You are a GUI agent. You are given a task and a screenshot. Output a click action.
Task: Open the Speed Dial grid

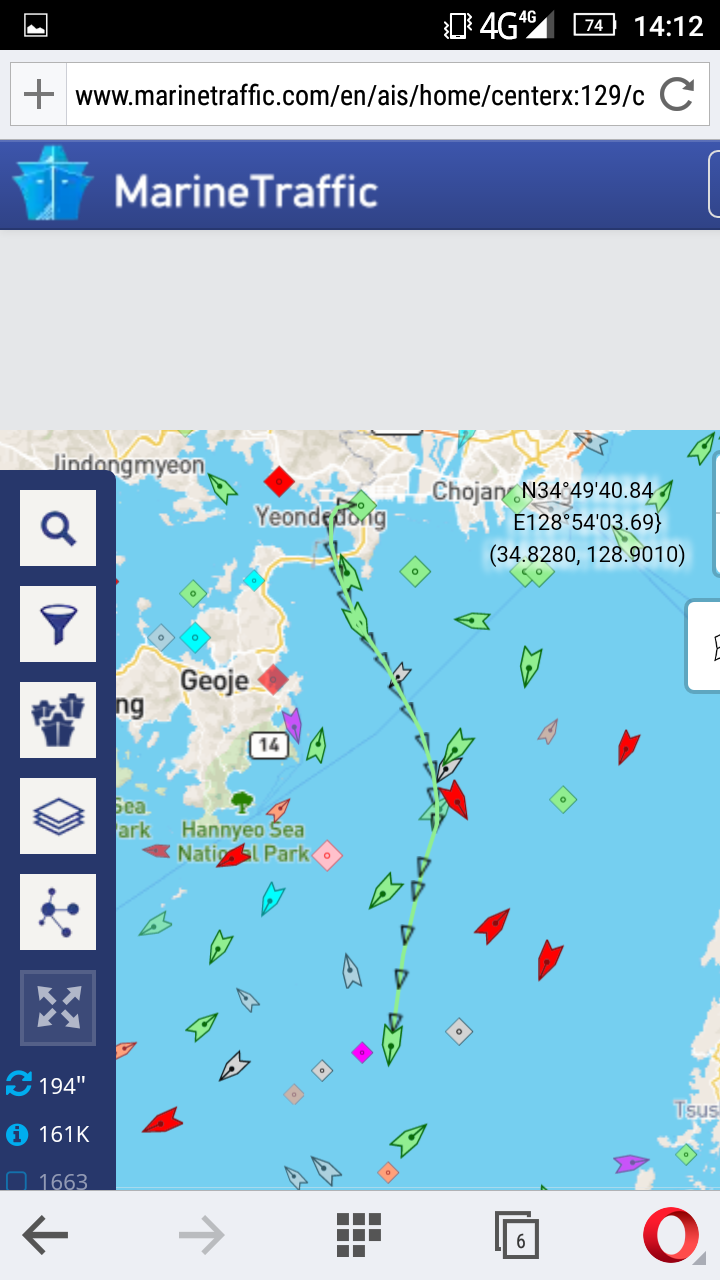(359, 1236)
